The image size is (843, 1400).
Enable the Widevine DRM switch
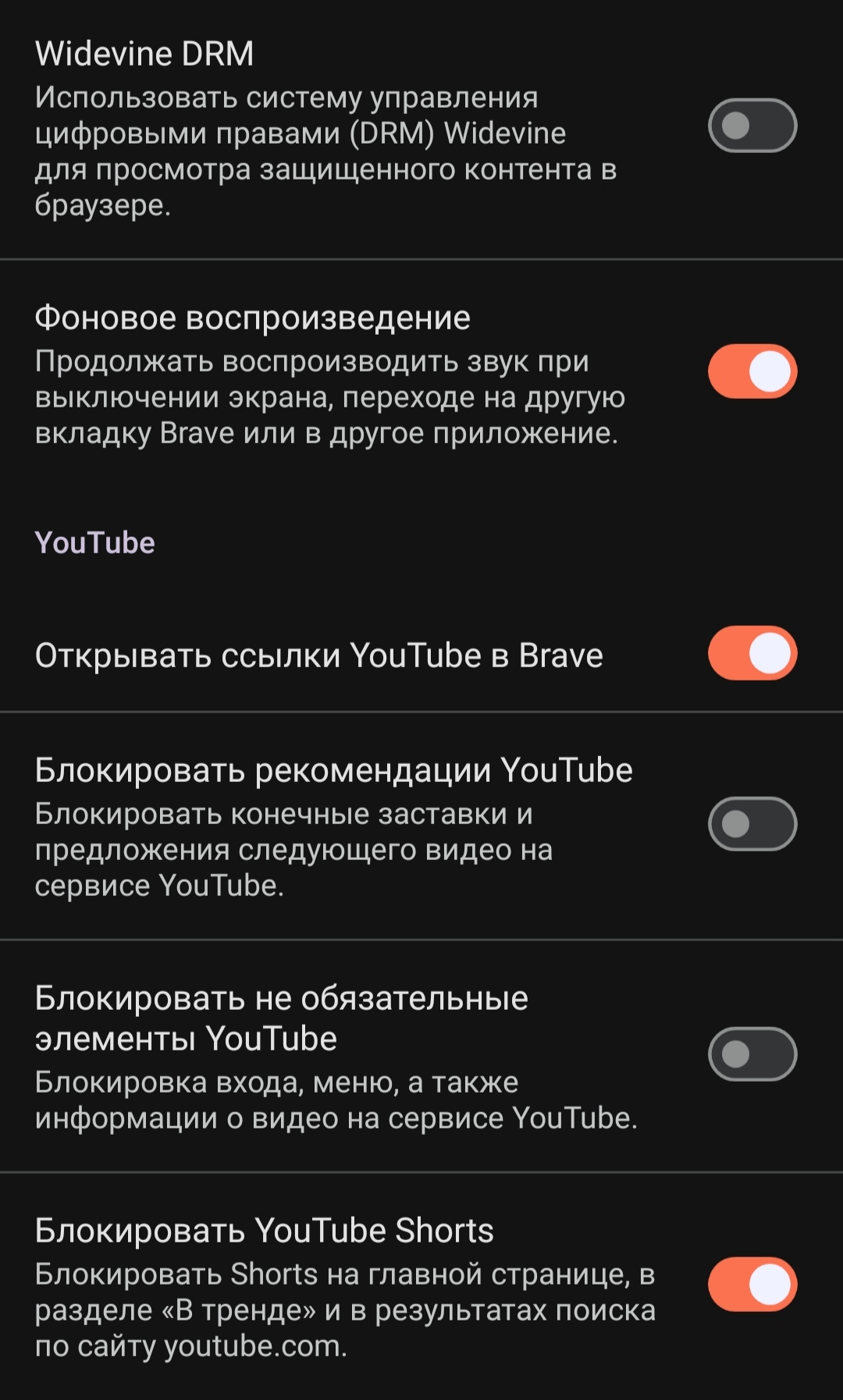(752, 126)
